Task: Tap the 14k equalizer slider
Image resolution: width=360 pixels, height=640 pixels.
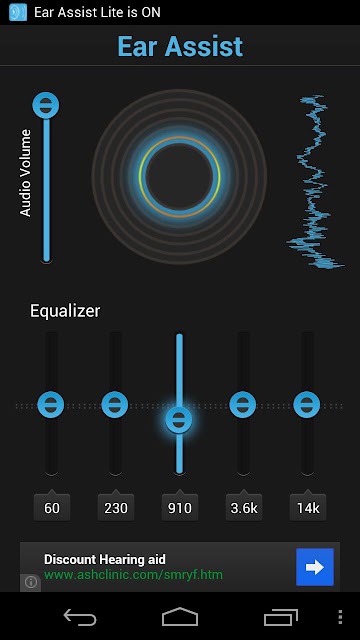Action: (x=307, y=404)
